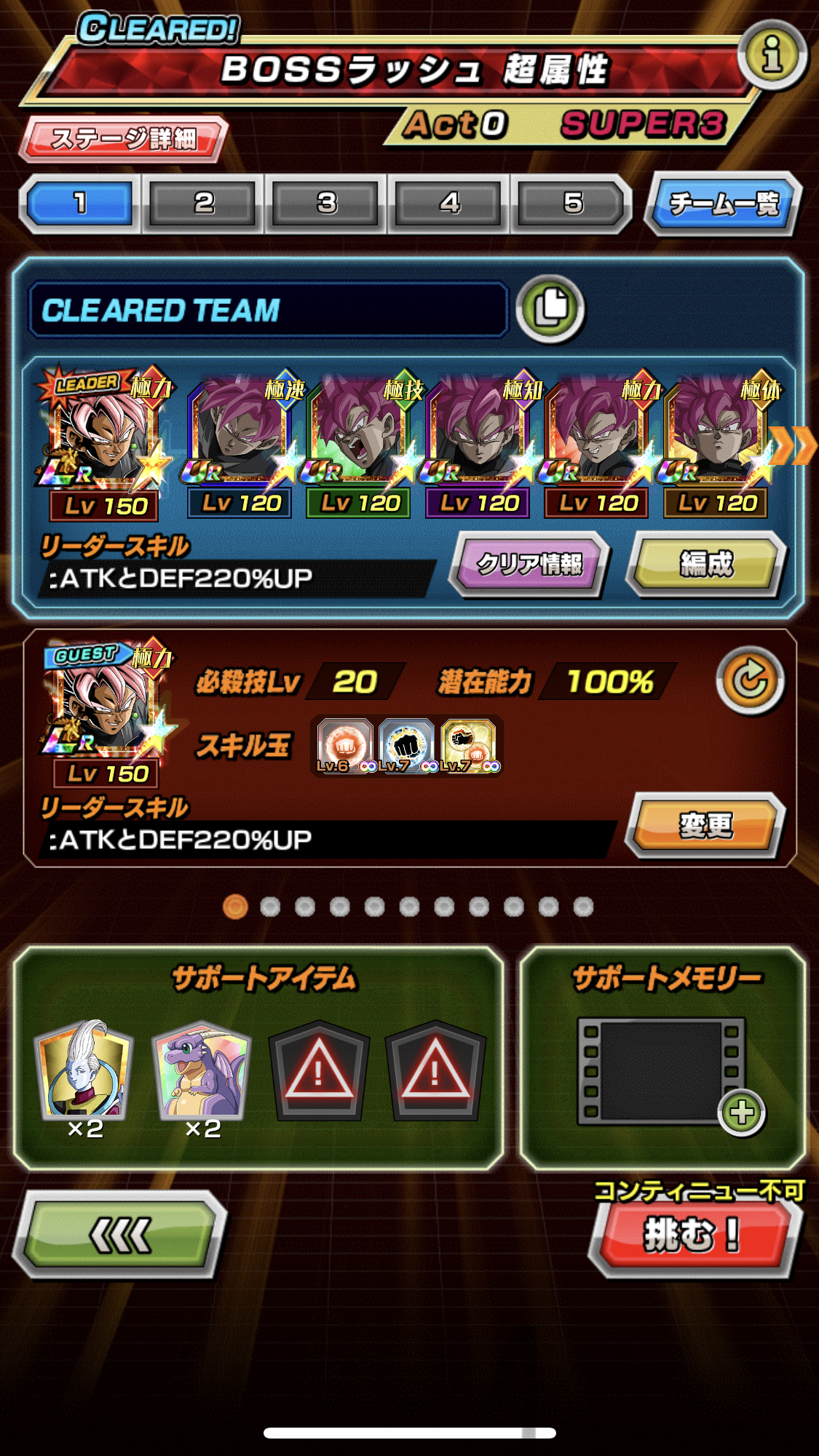This screenshot has width=819, height=1456.
Task: View クリア情報 clear information
Action: tap(529, 564)
